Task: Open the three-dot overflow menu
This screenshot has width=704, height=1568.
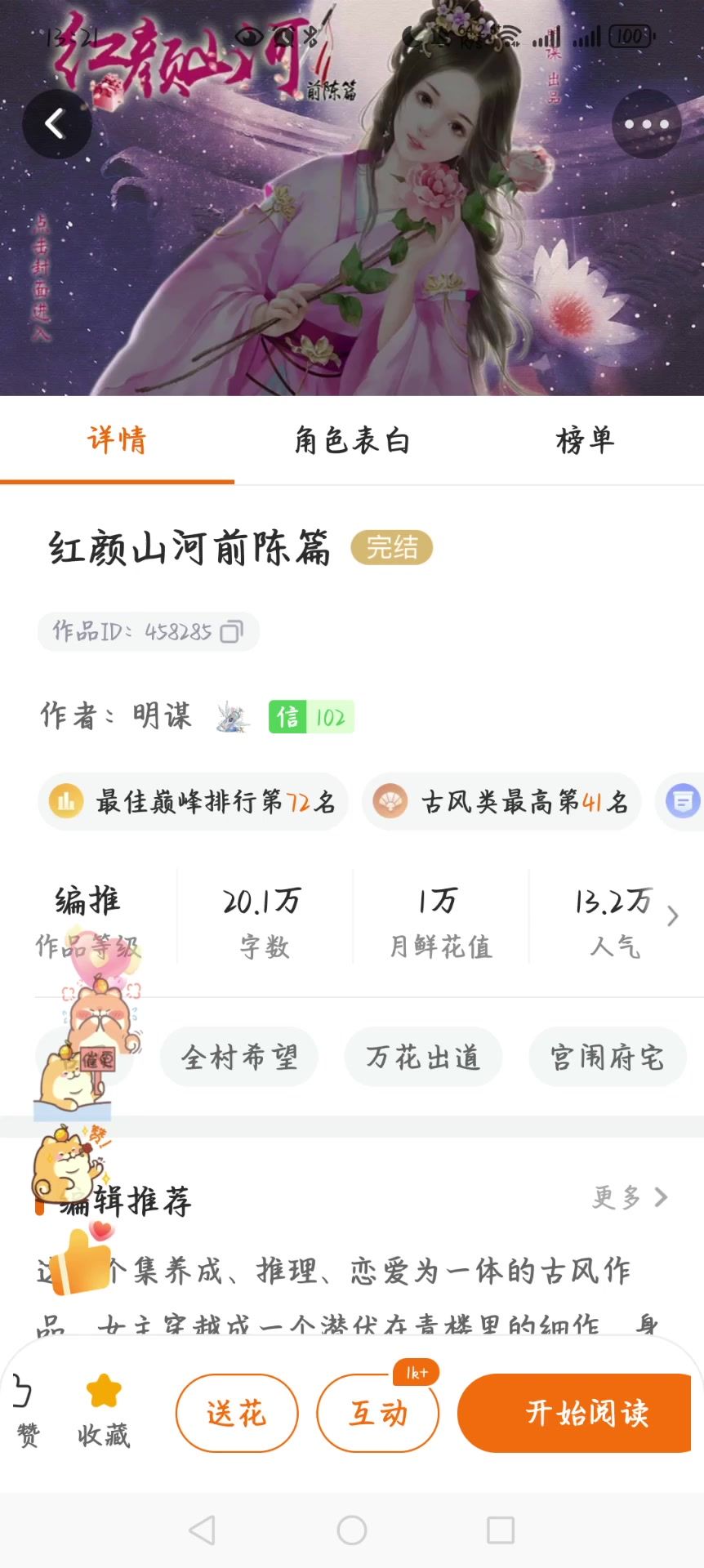Action: [646, 124]
